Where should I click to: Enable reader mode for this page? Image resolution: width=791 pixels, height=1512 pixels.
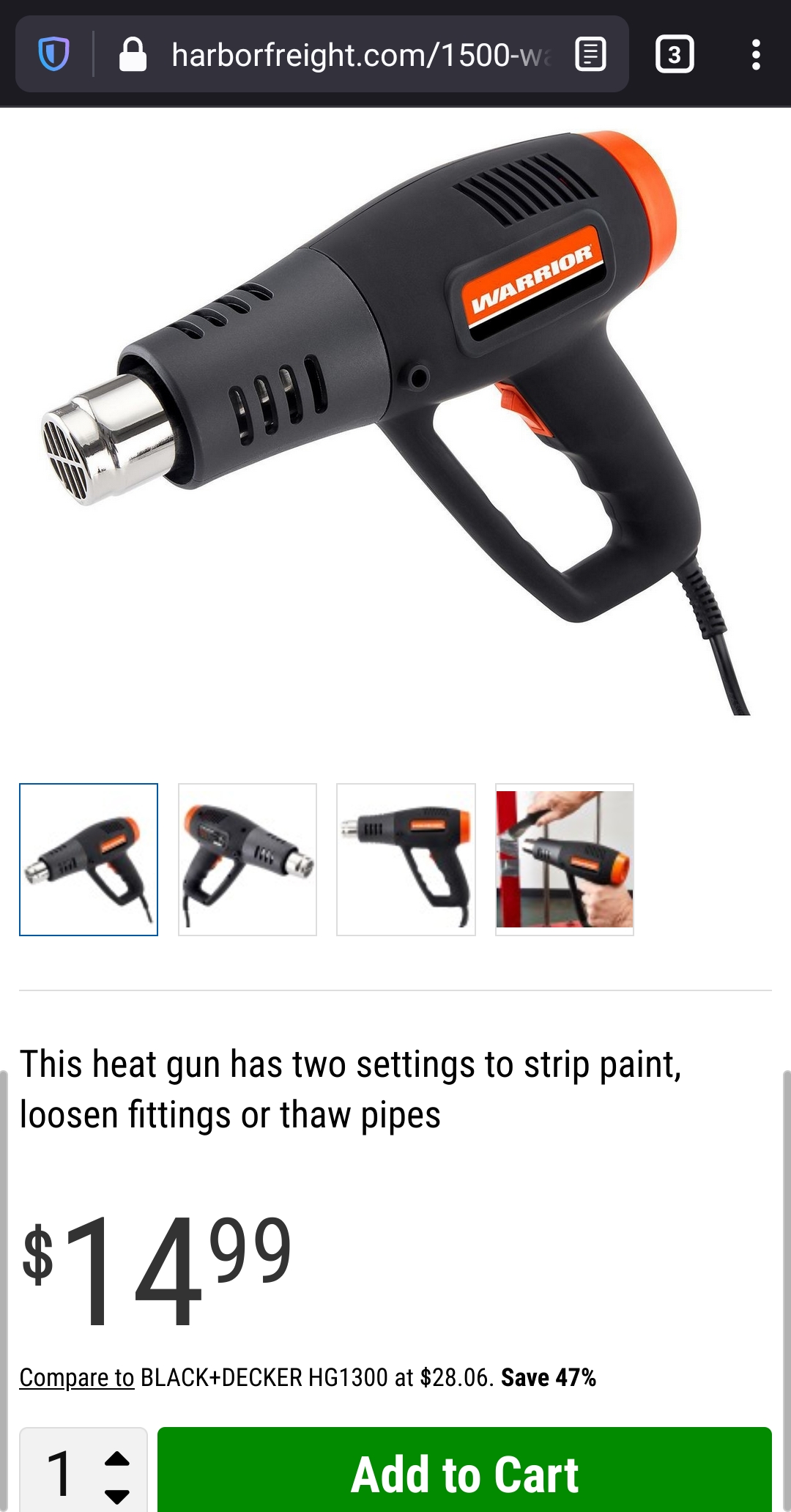590,55
